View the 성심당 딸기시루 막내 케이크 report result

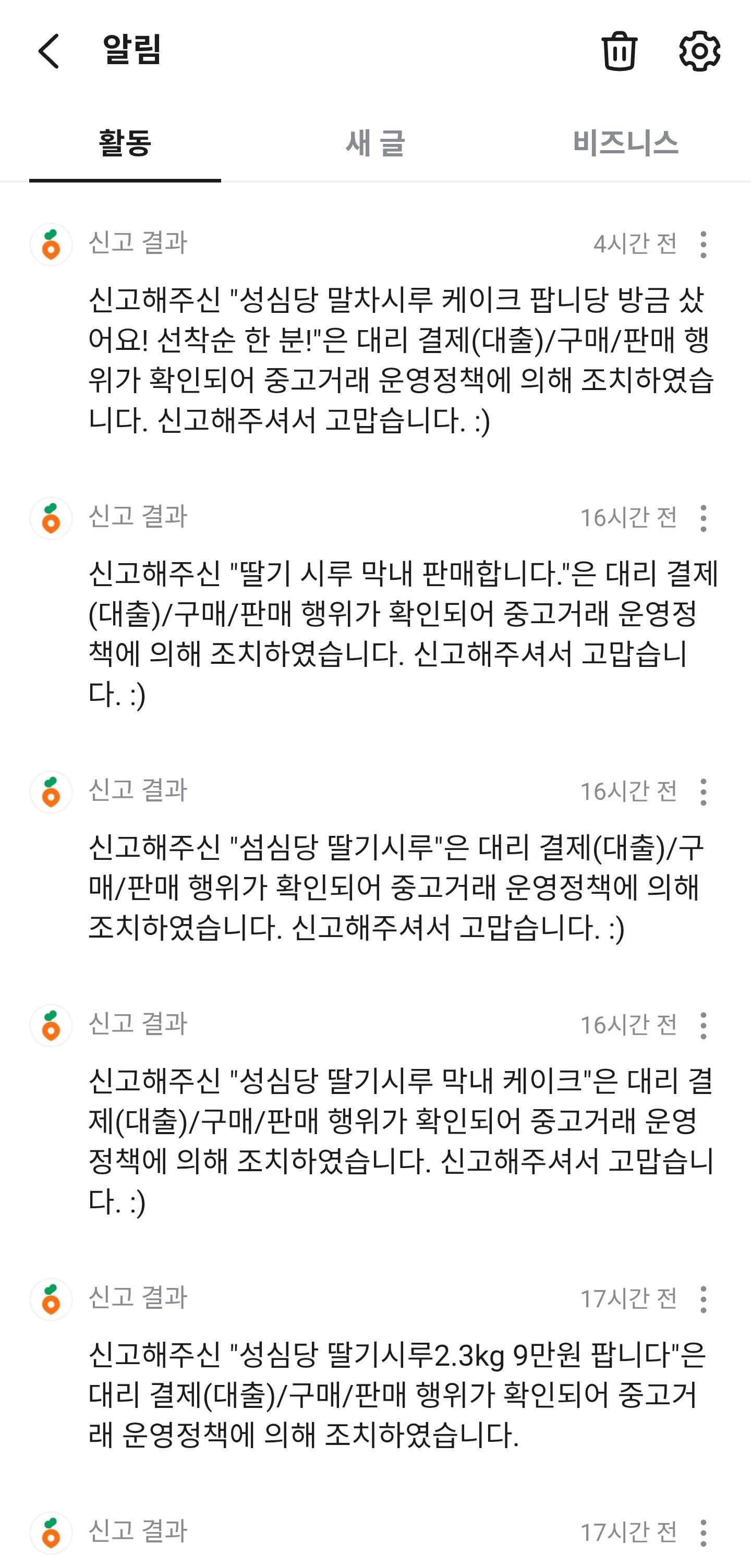click(x=402, y=1141)
